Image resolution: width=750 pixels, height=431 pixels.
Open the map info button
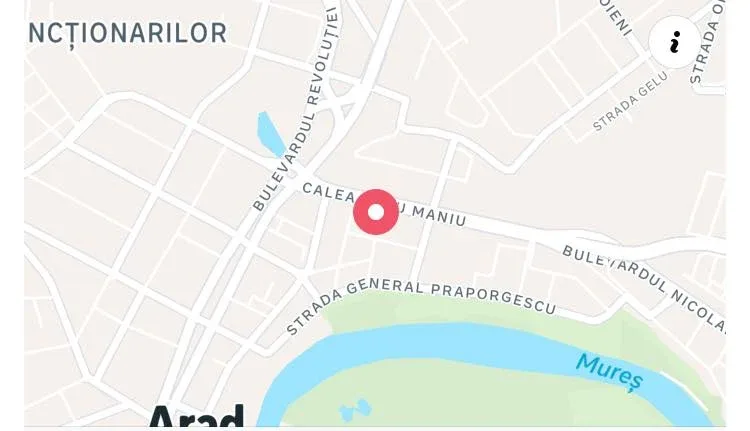[x=675, y=42]
